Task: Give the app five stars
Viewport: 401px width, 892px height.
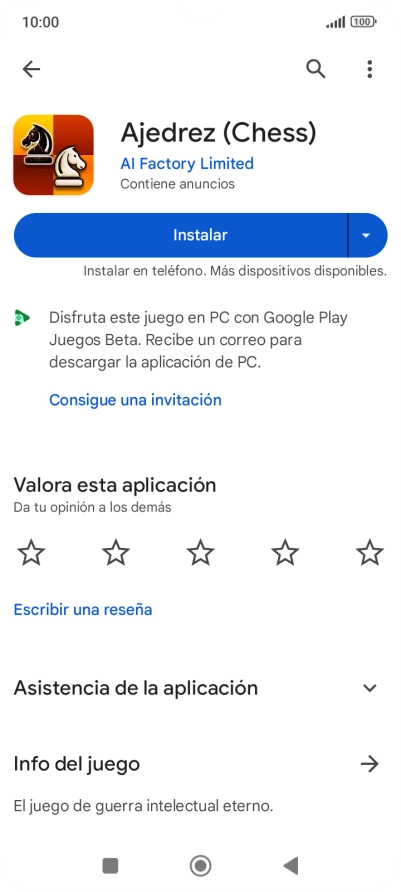Action: coord(370,553)
